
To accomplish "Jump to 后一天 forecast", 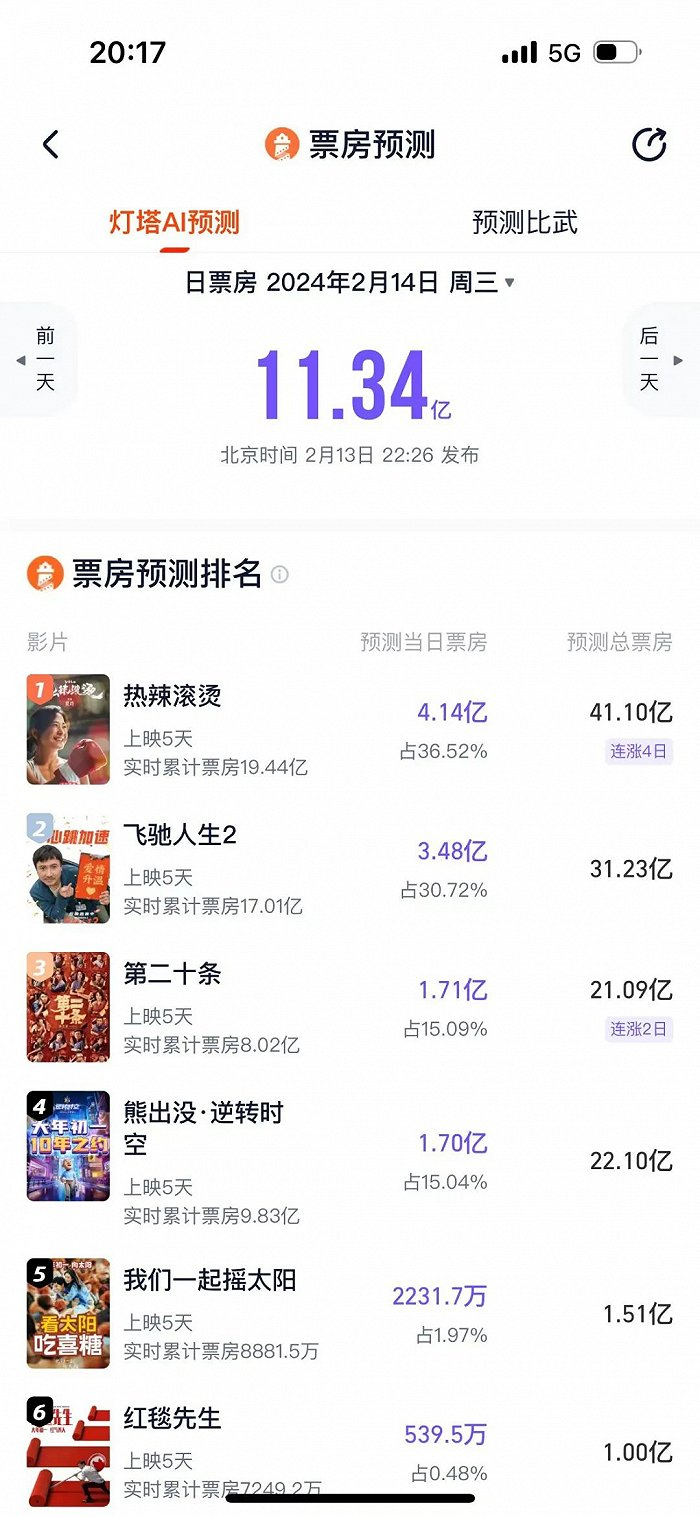I will (660, 360).
